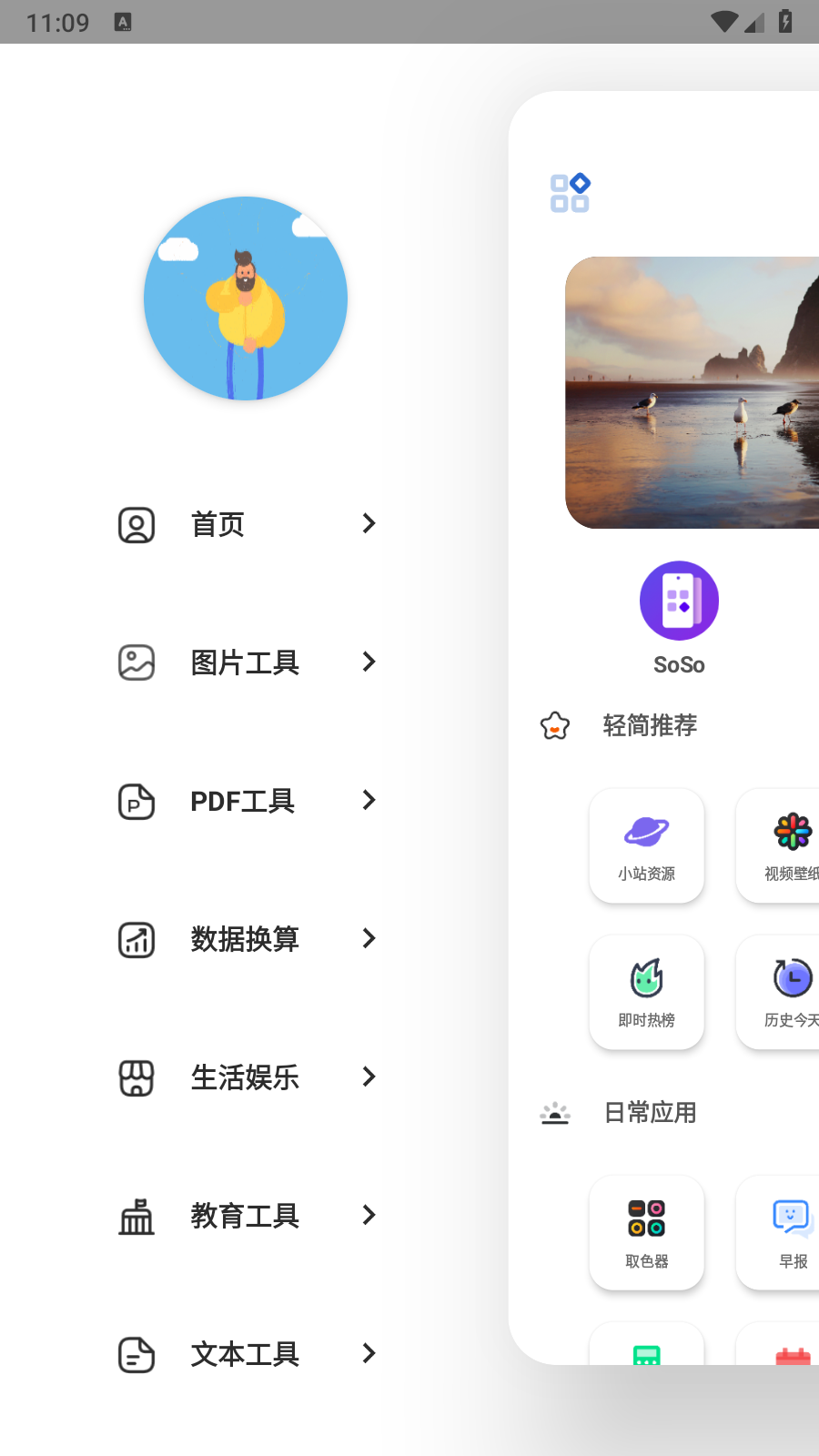The height and width of the screenshot is (1456, 819).
Task: Choose 教育工具 from the drawer
Action: tap(246, 1216)
